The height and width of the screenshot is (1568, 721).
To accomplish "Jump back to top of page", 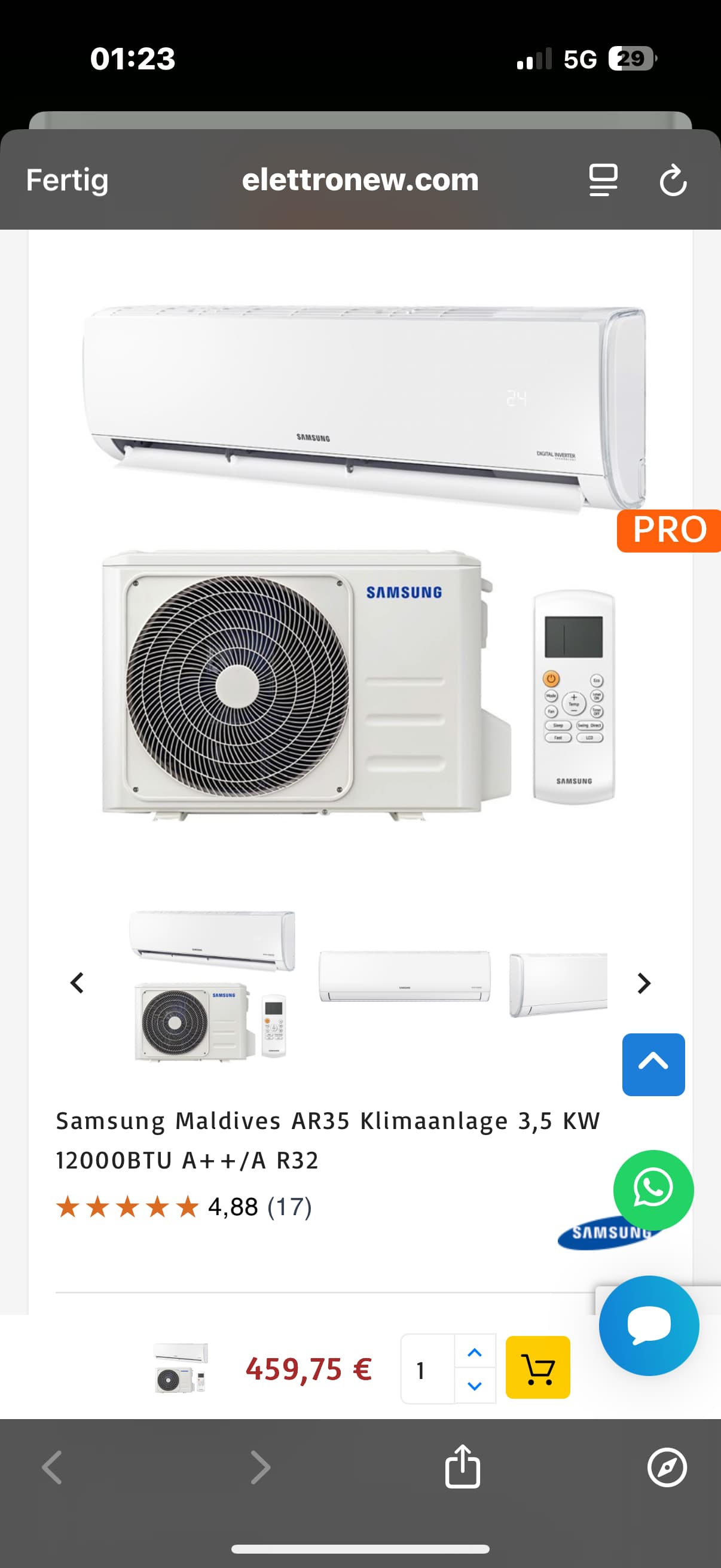I will tap(653, 1064).
